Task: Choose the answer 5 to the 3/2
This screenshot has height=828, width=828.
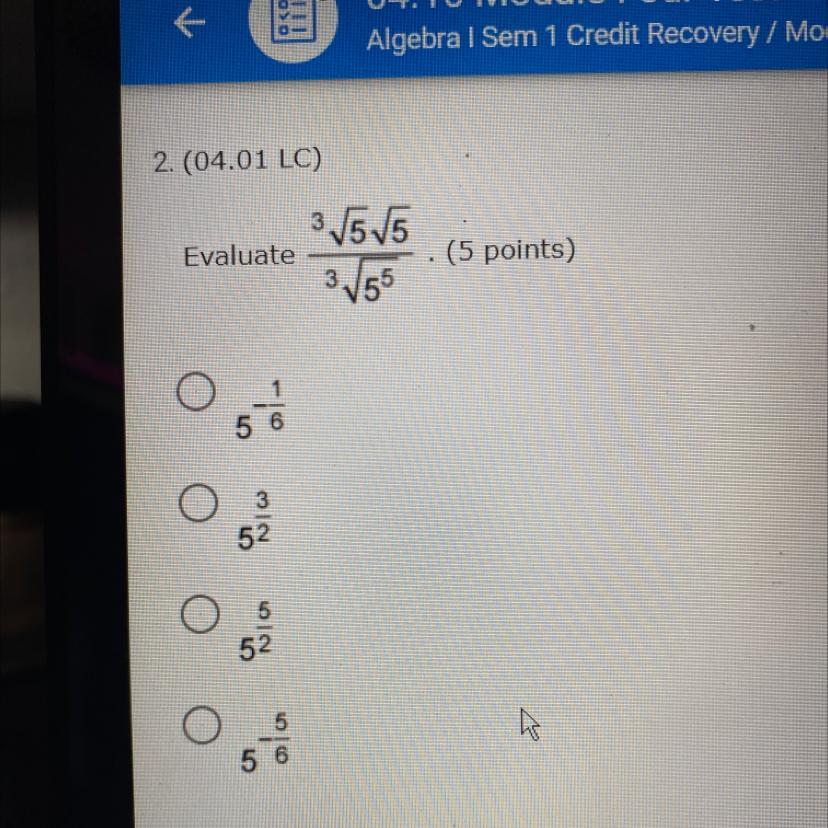Action: click(198, 503)
